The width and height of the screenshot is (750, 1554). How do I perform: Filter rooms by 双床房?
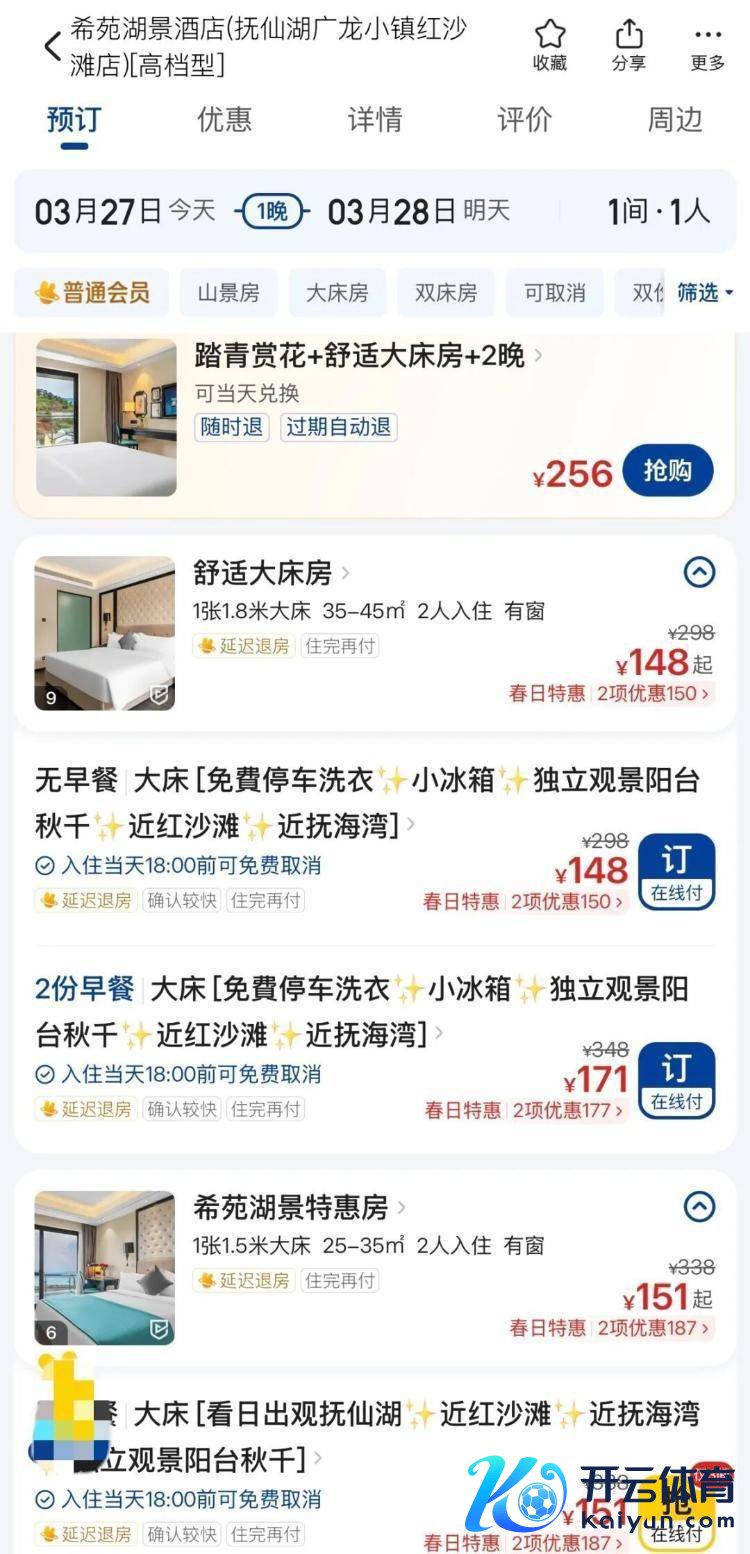point(446,293)
